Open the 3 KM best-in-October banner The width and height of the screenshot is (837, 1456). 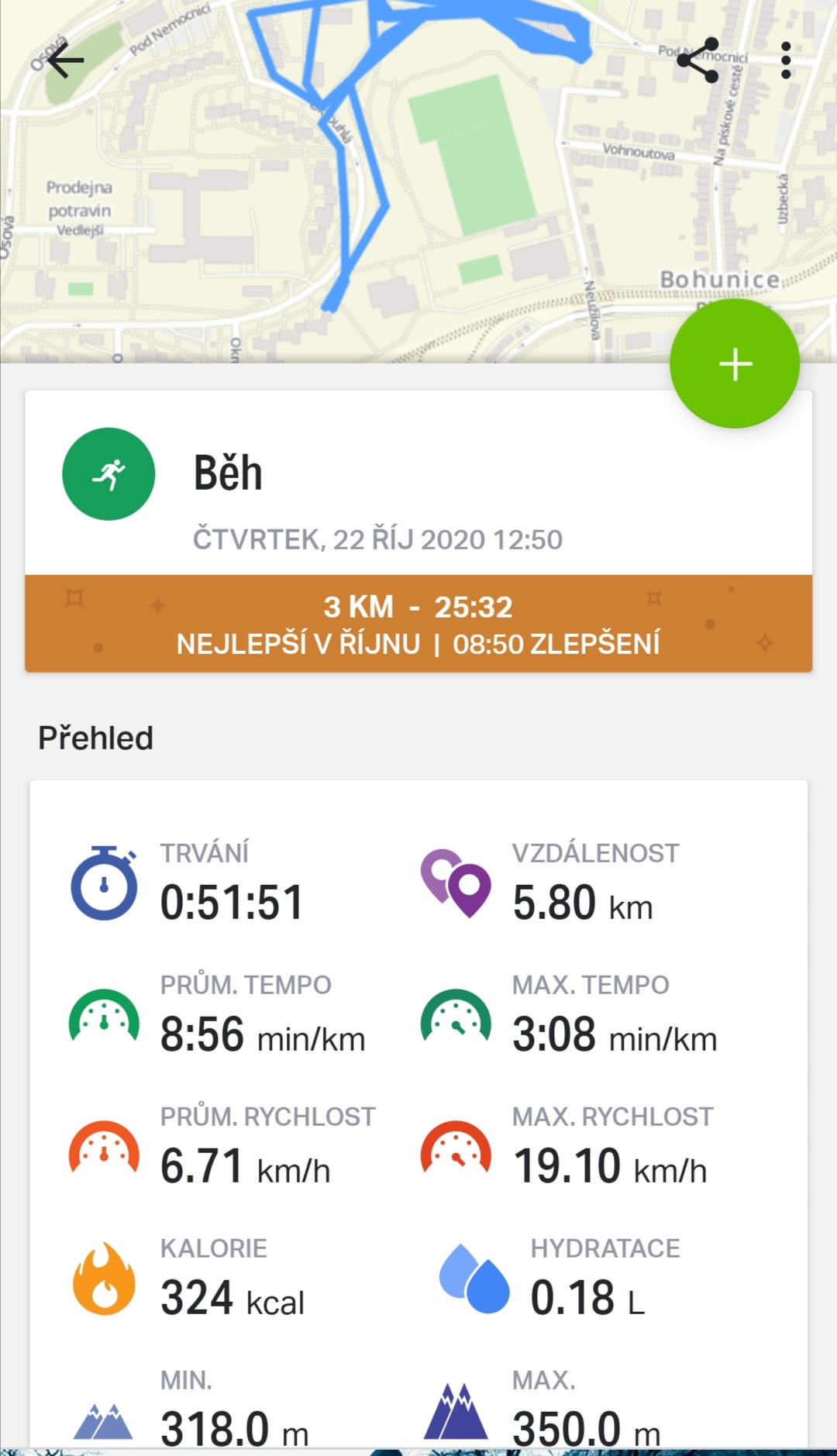418,624
